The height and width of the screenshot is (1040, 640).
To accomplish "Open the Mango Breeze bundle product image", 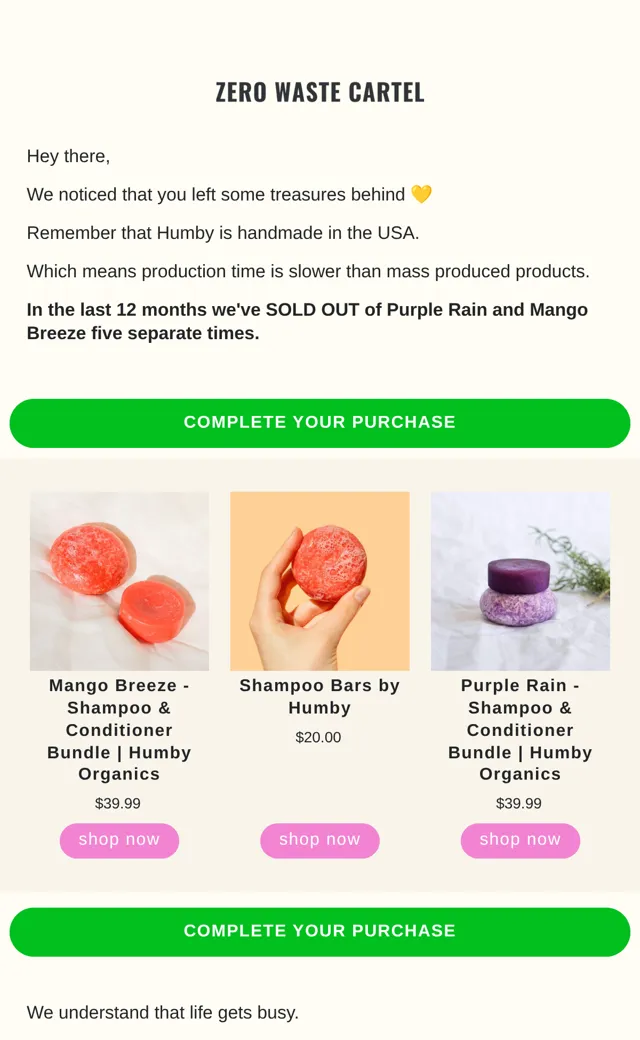I will tap(119, 581).
